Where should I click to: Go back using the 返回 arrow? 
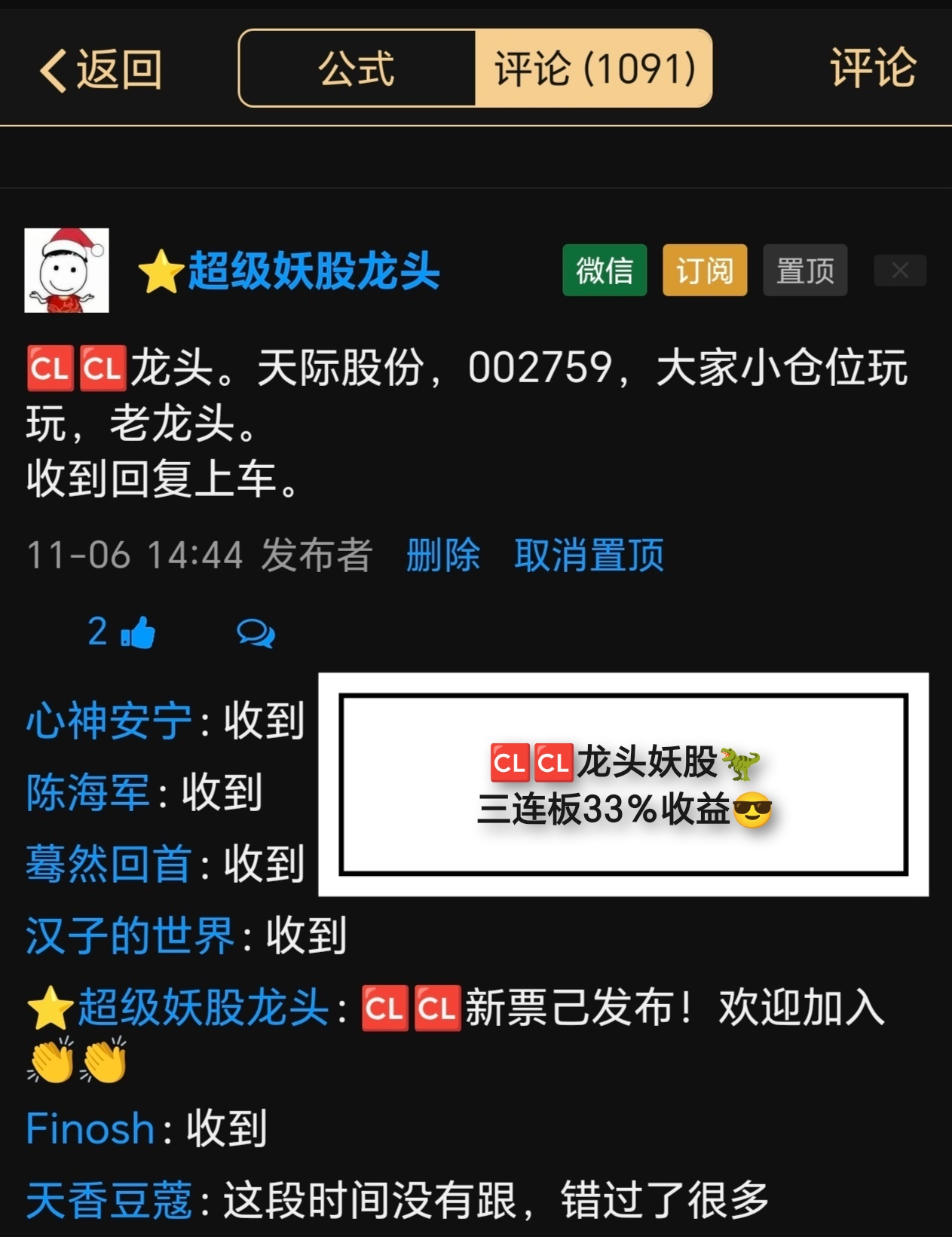(99, 69)
